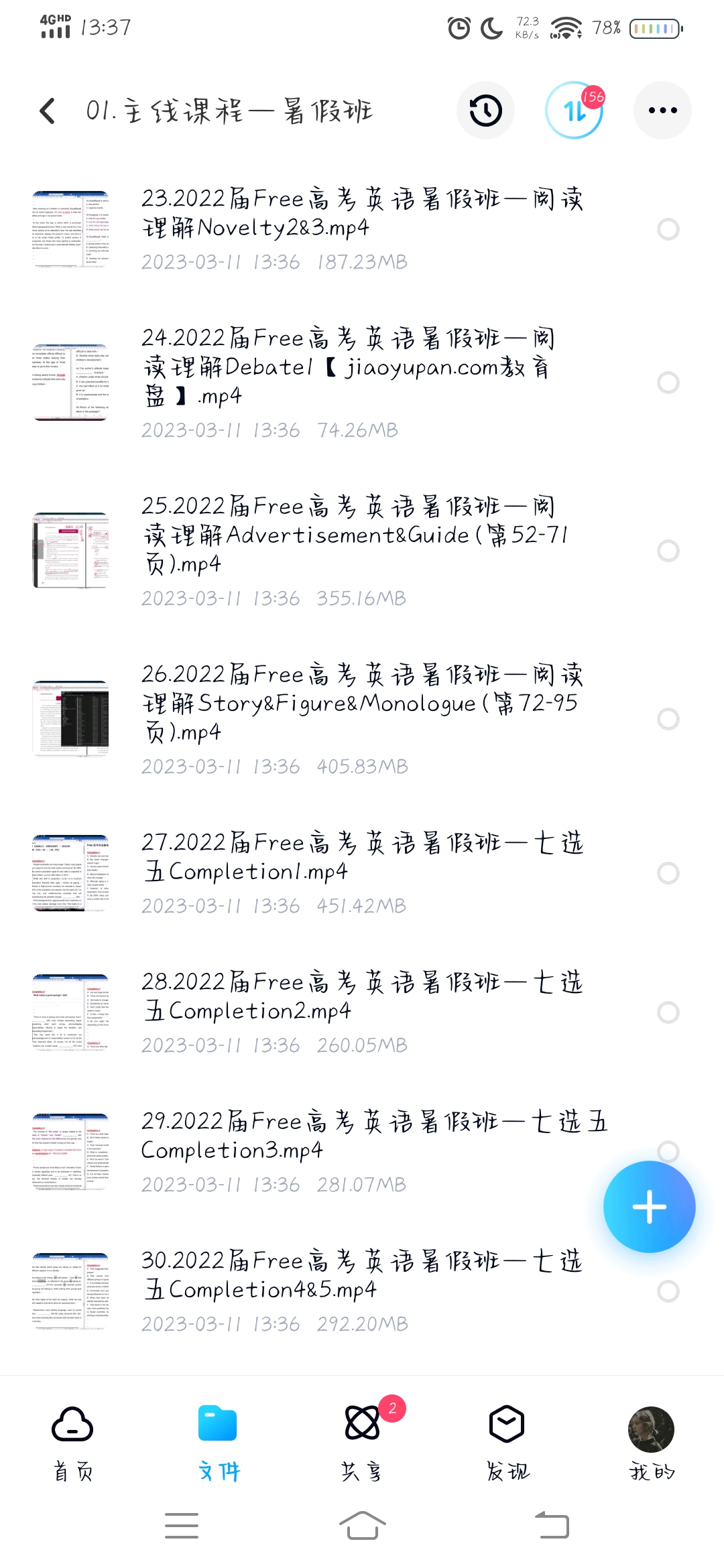724x1568 pixels.
Task: Select the checkbox for video 23 Novelty2&3
Action: 668,229
